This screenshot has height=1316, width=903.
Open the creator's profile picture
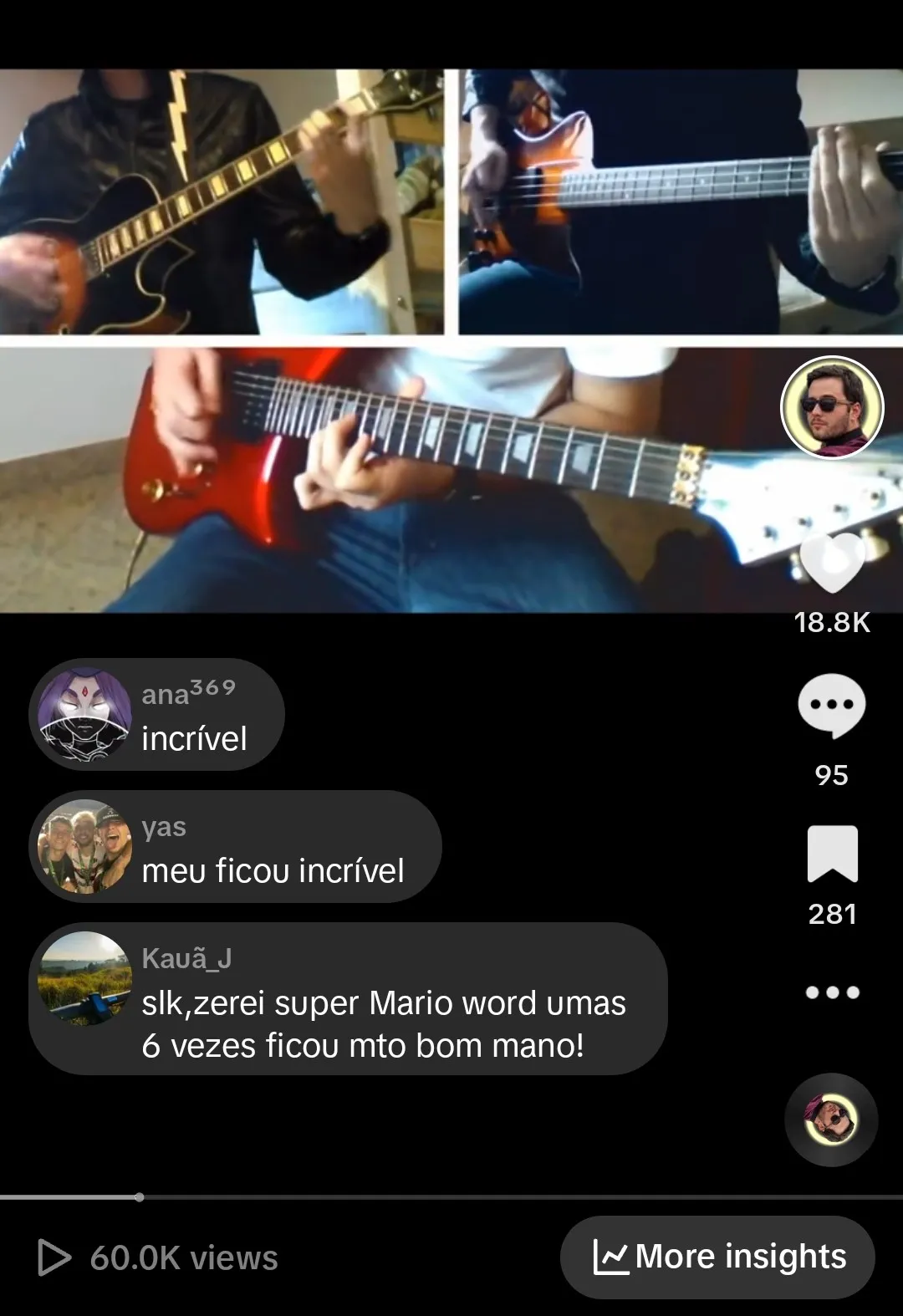click(832, 408)
